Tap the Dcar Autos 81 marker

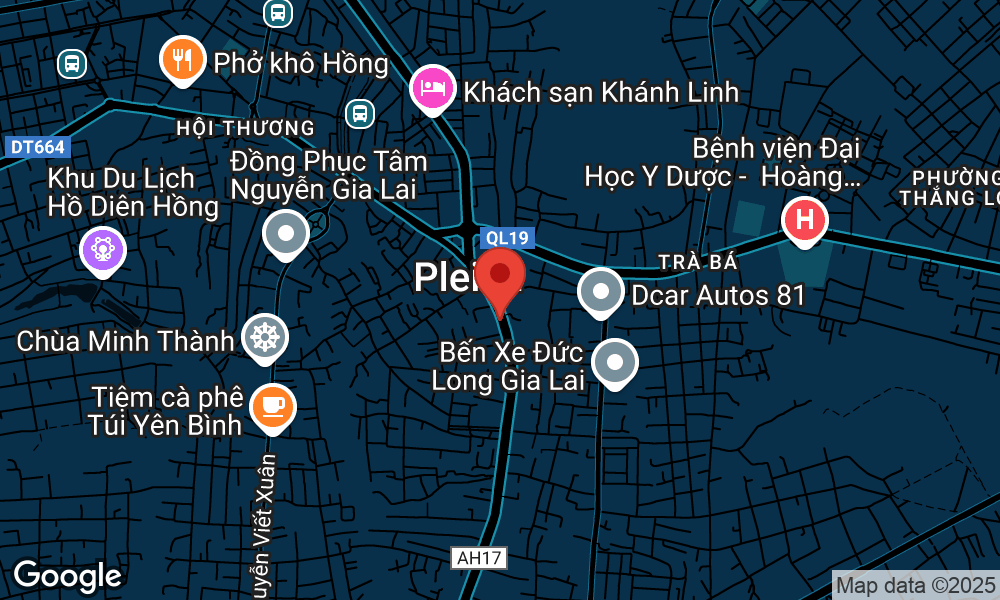coord(601,292)
